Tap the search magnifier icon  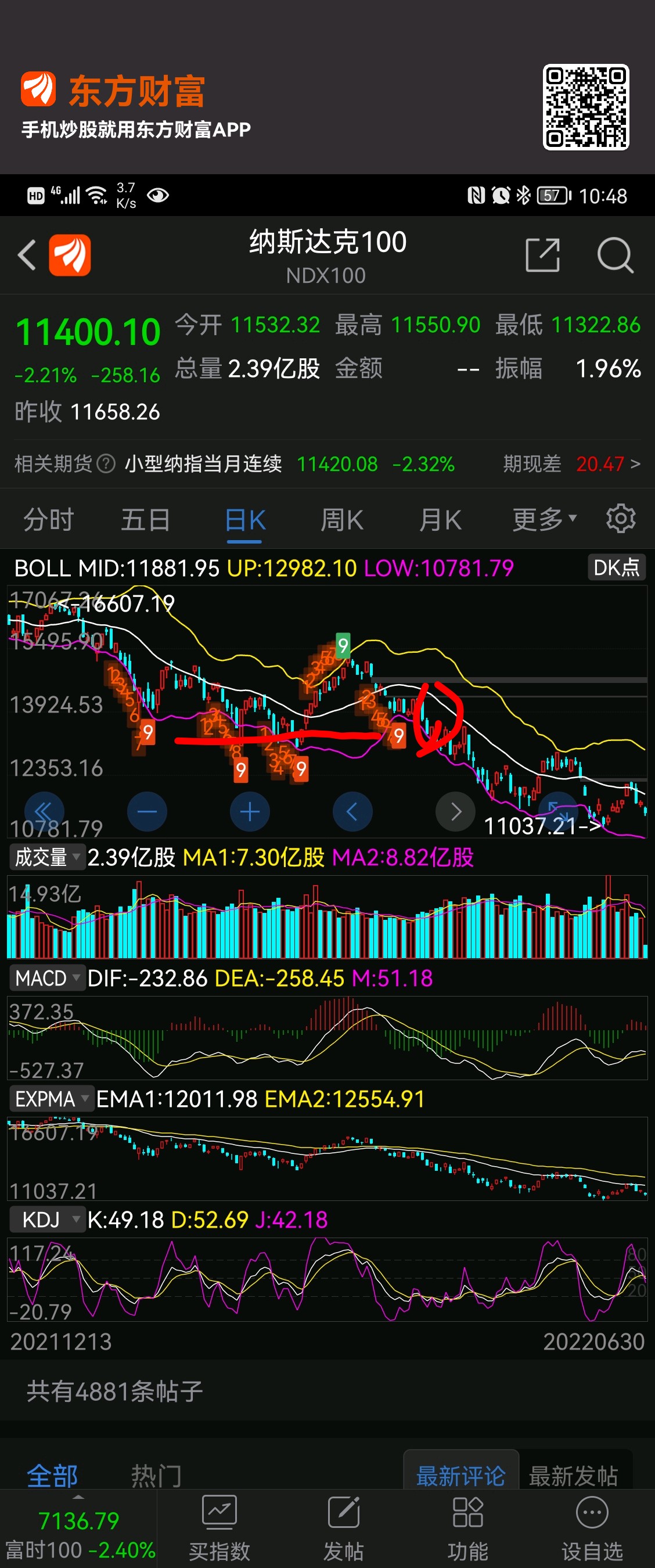click(616, 255)
